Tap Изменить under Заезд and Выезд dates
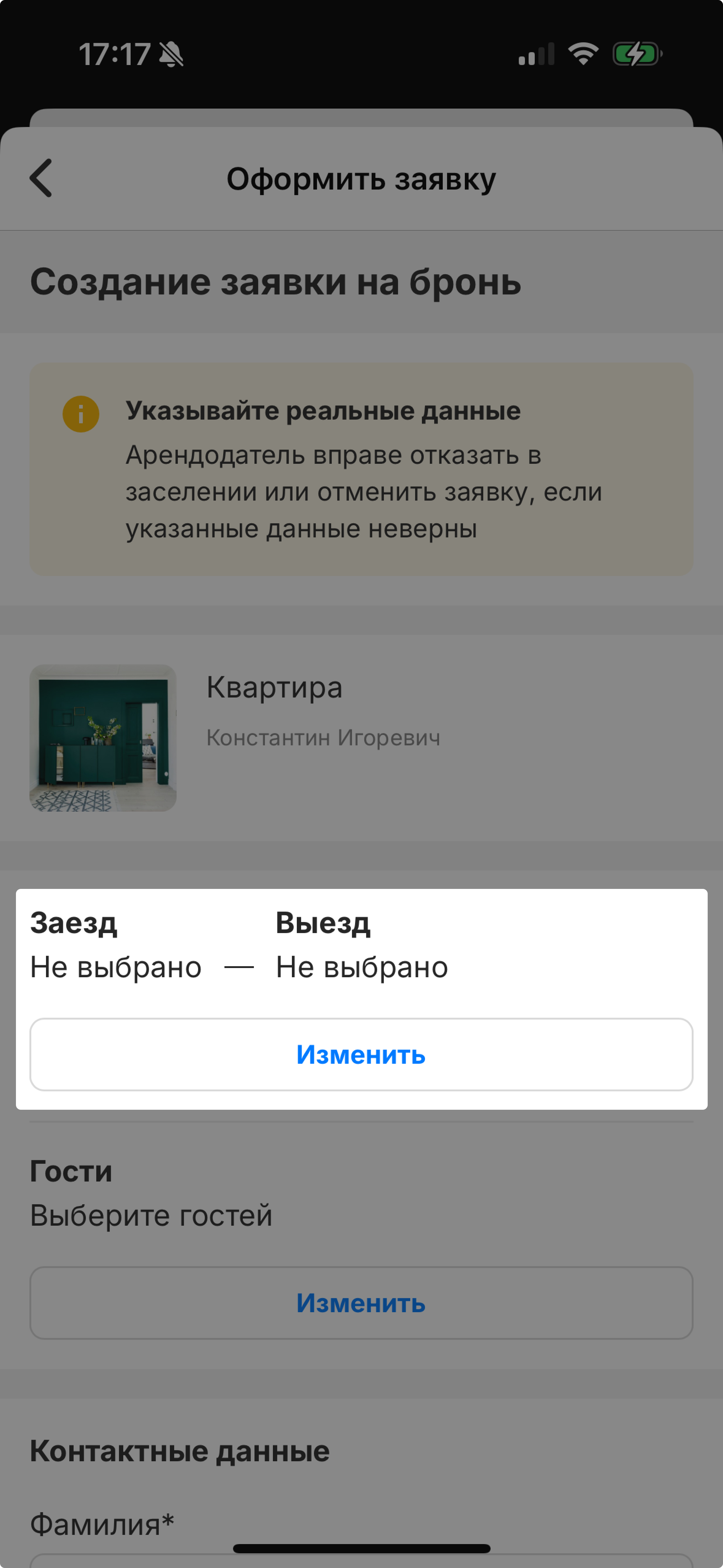 pyautogui.click(x=361, y=1054)
